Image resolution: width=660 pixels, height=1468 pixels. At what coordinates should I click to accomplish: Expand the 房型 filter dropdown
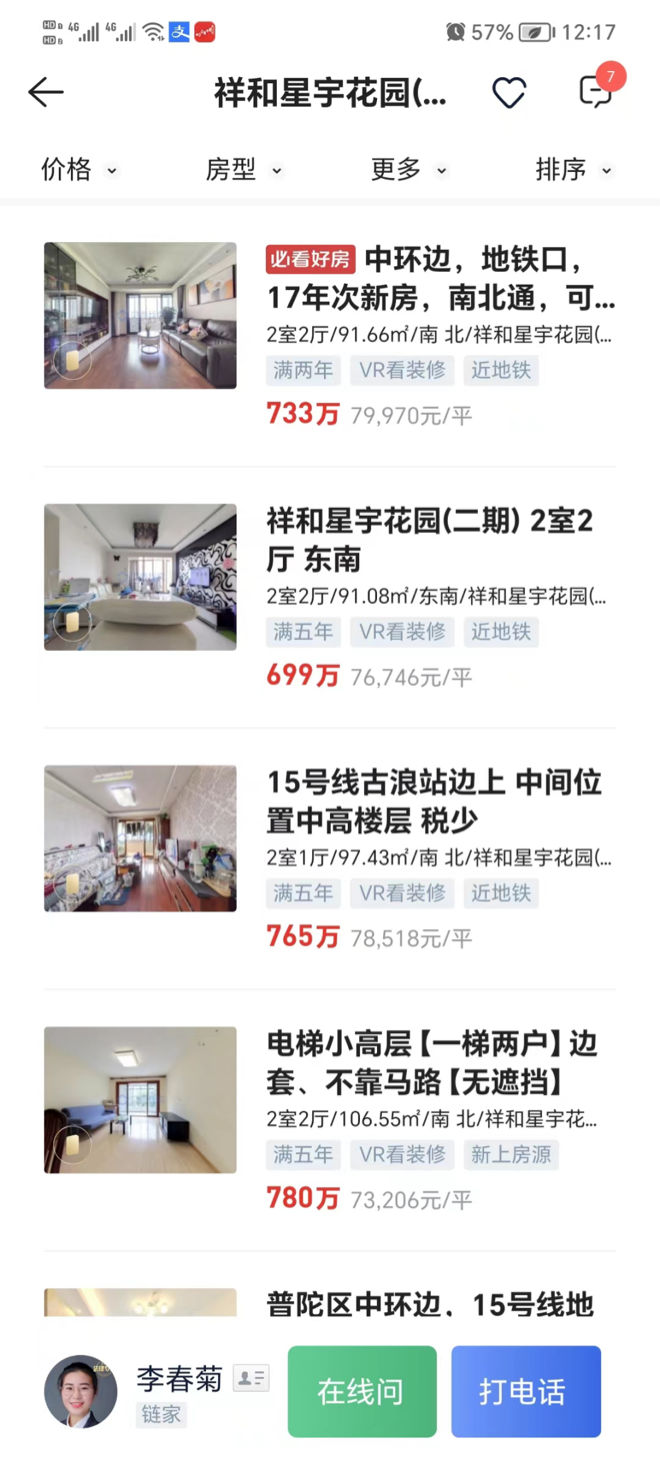243,170
